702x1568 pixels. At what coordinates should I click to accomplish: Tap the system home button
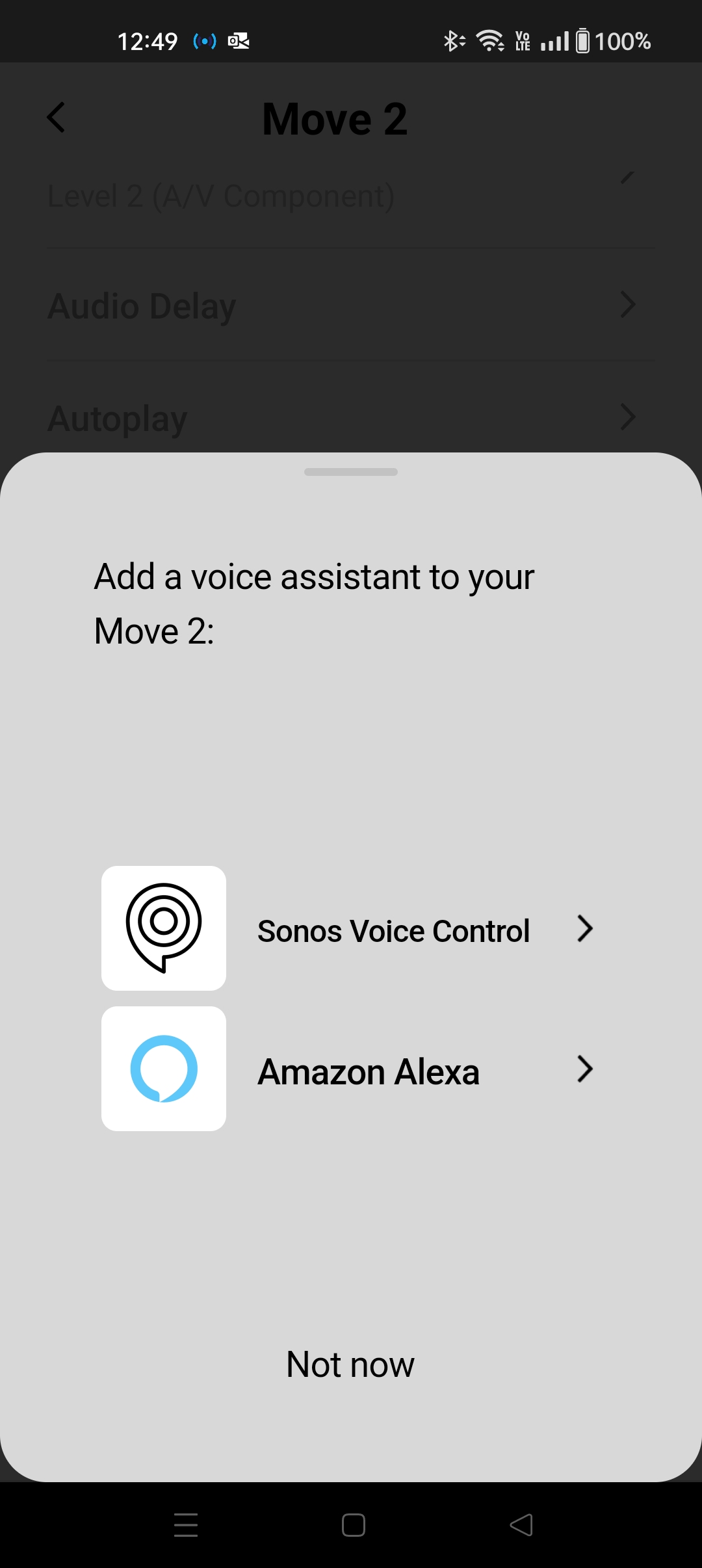[353, 1525]
